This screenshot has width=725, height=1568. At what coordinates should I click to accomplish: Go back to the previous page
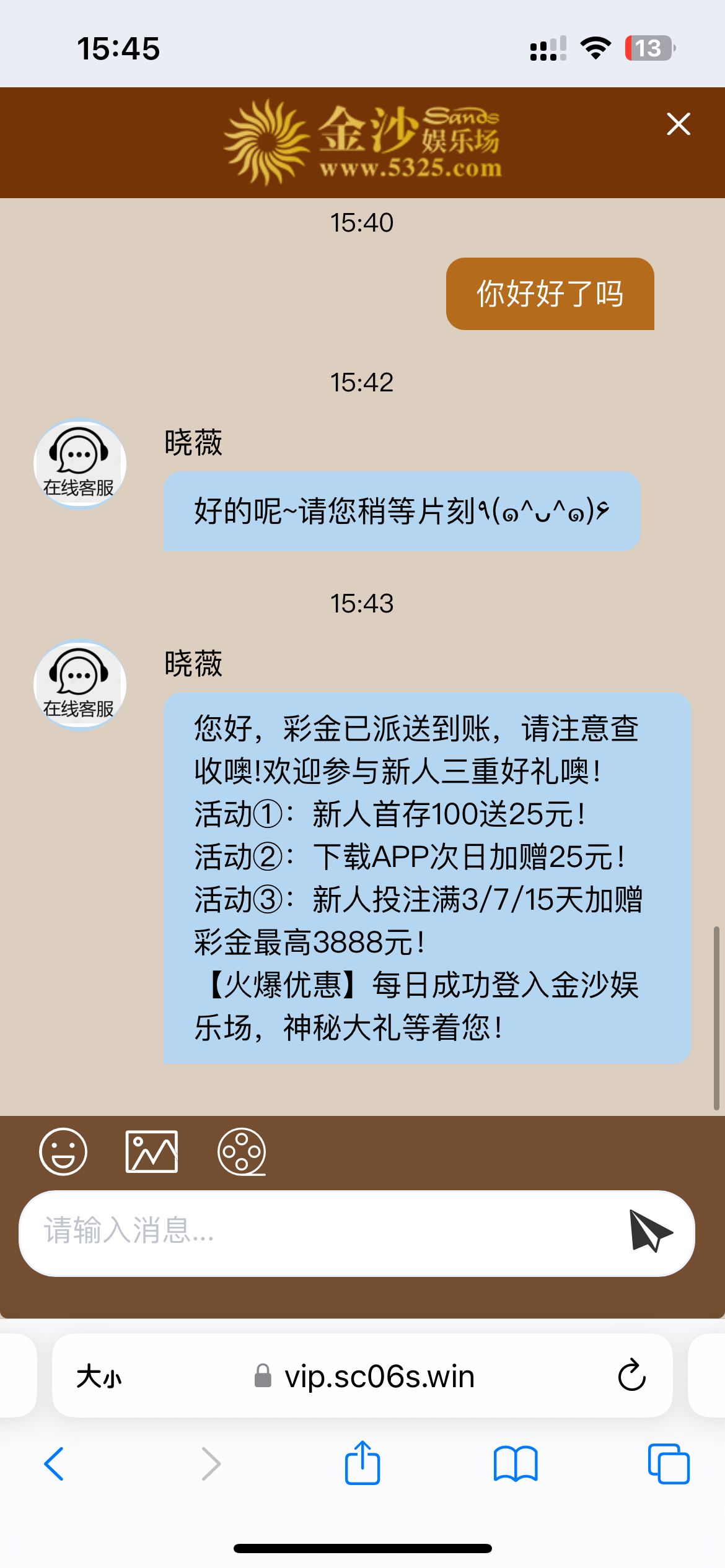pyautogui.click(x=55, y=1464)
